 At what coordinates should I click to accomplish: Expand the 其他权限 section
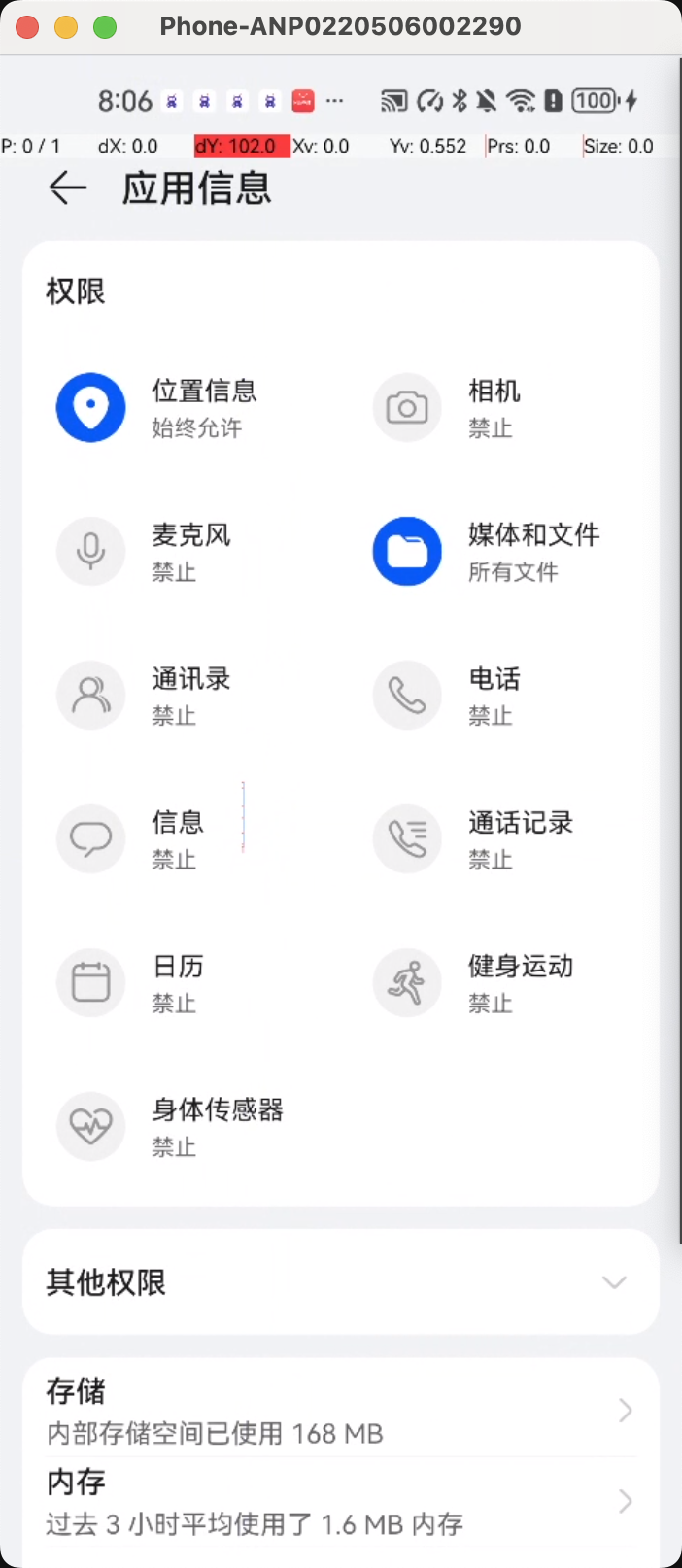pyautogui.click(x=341, y=1282)
